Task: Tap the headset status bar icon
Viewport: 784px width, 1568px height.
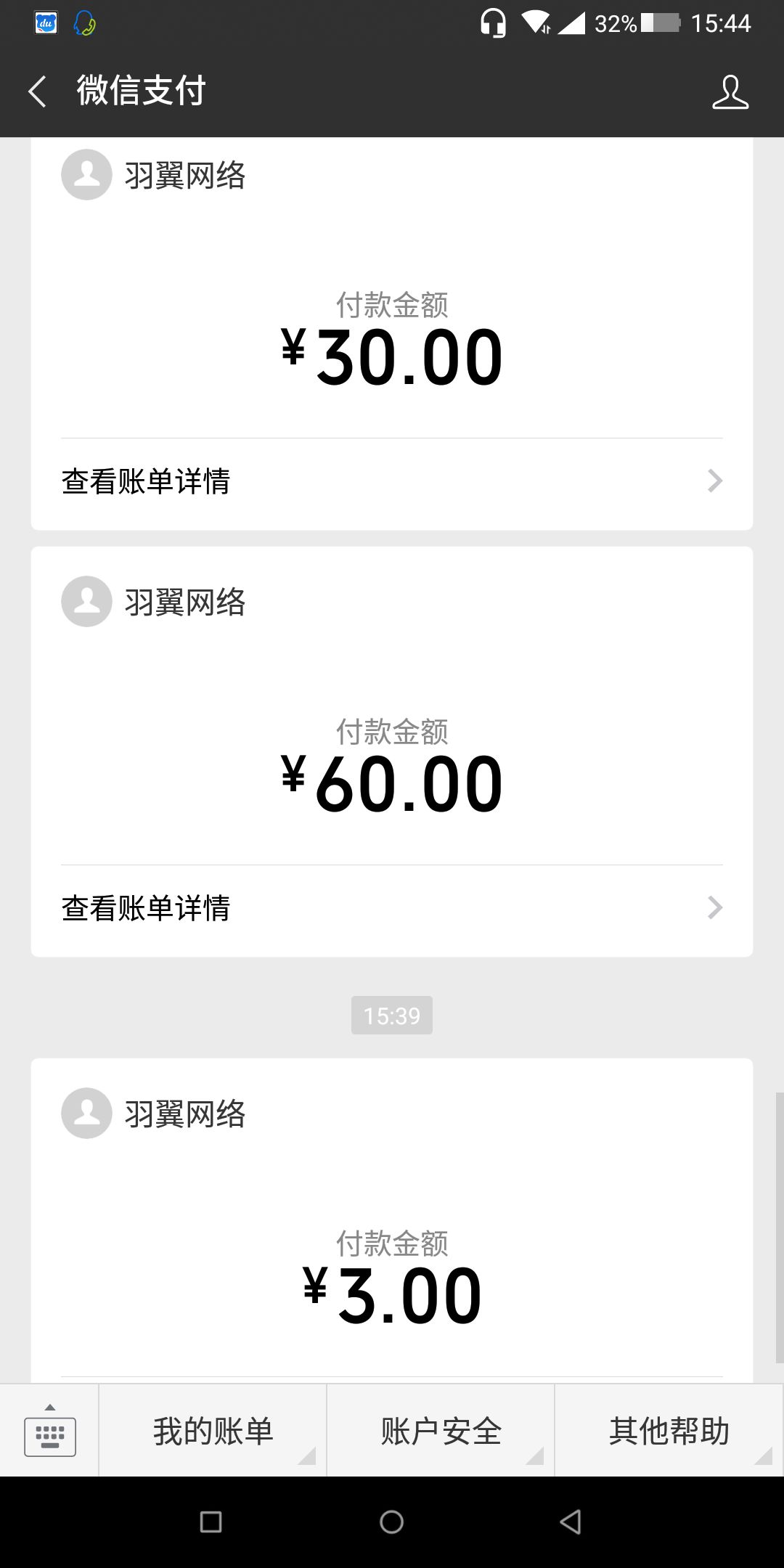Action: tap(494, 23)
